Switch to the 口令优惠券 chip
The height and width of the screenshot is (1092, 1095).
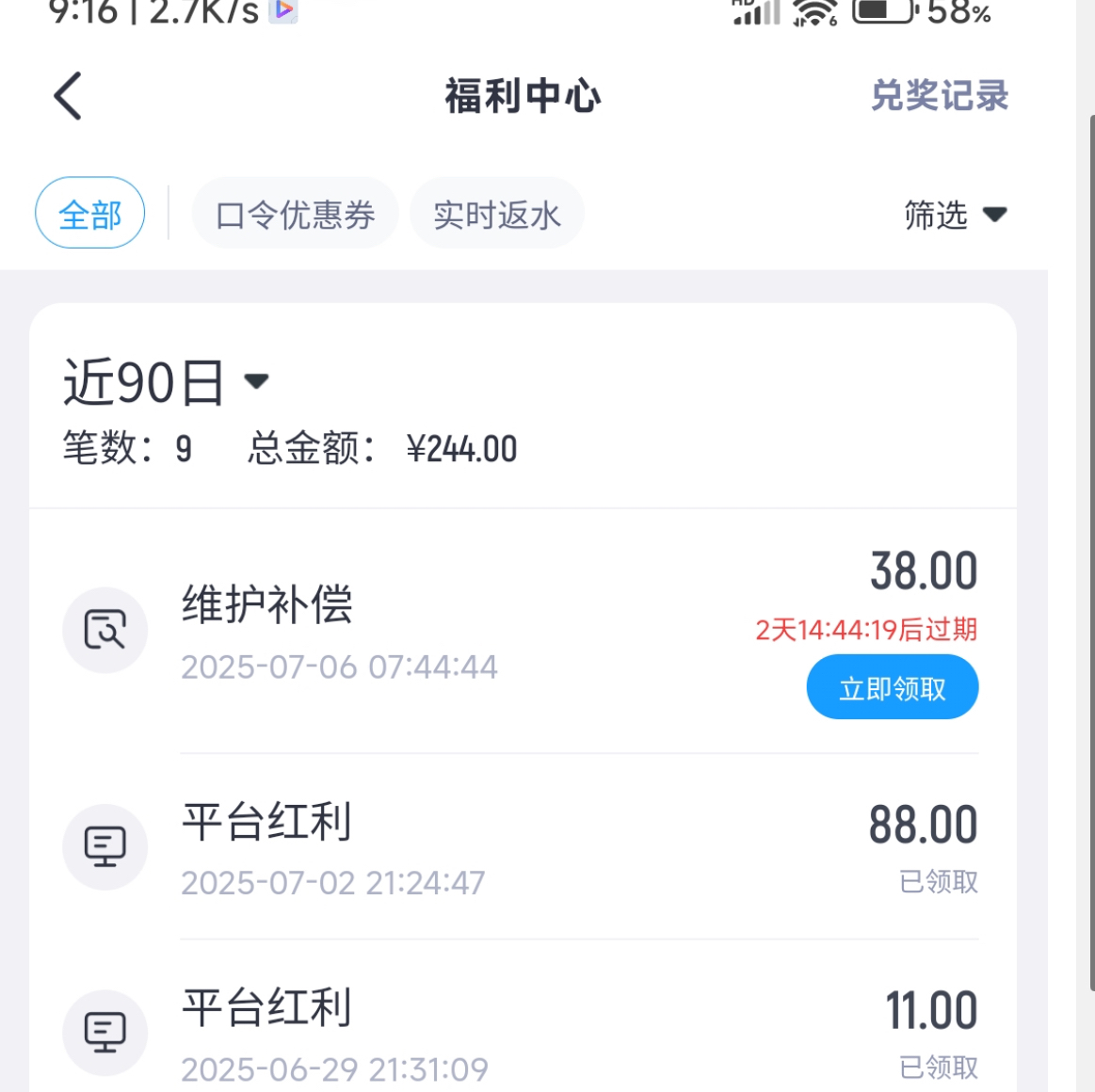(295, 214)
